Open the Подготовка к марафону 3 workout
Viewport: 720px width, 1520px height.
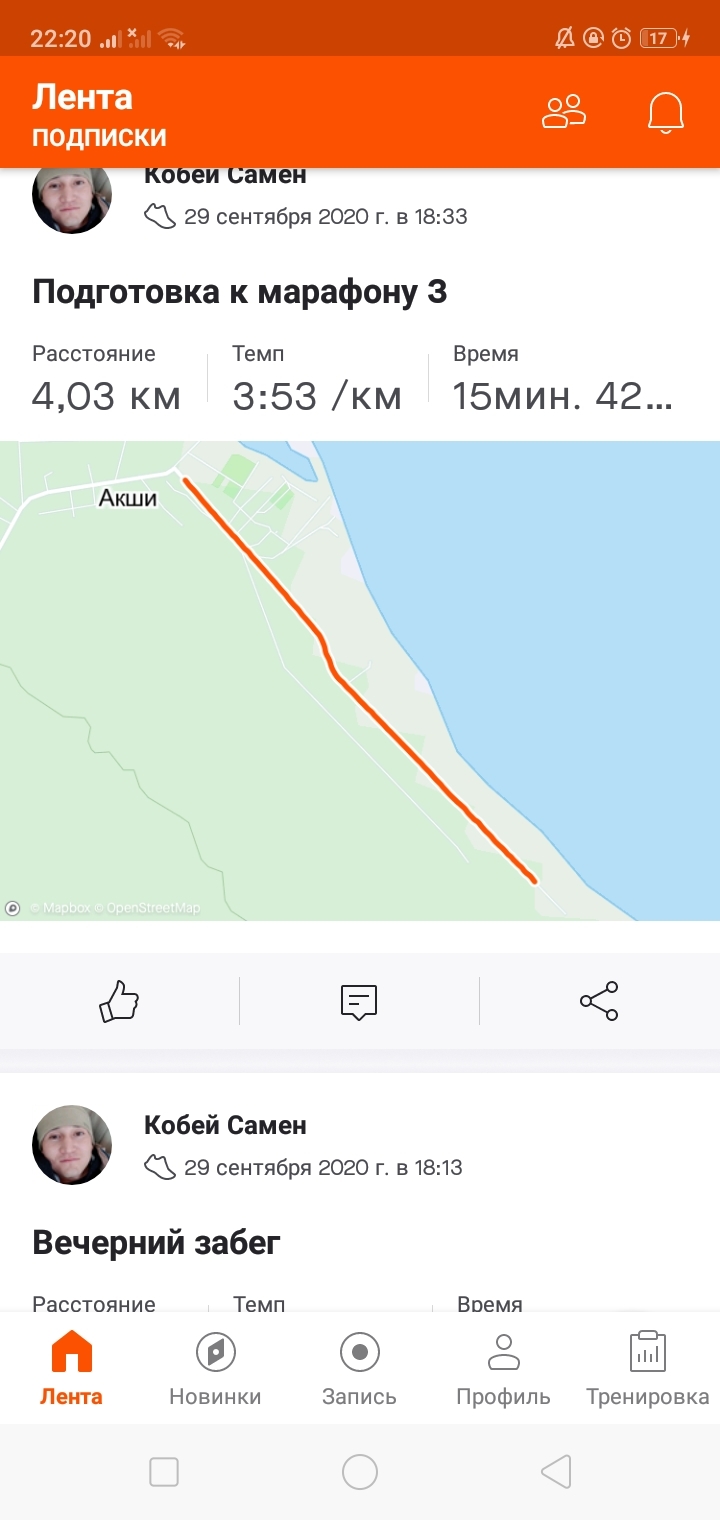tap(240, 293)
